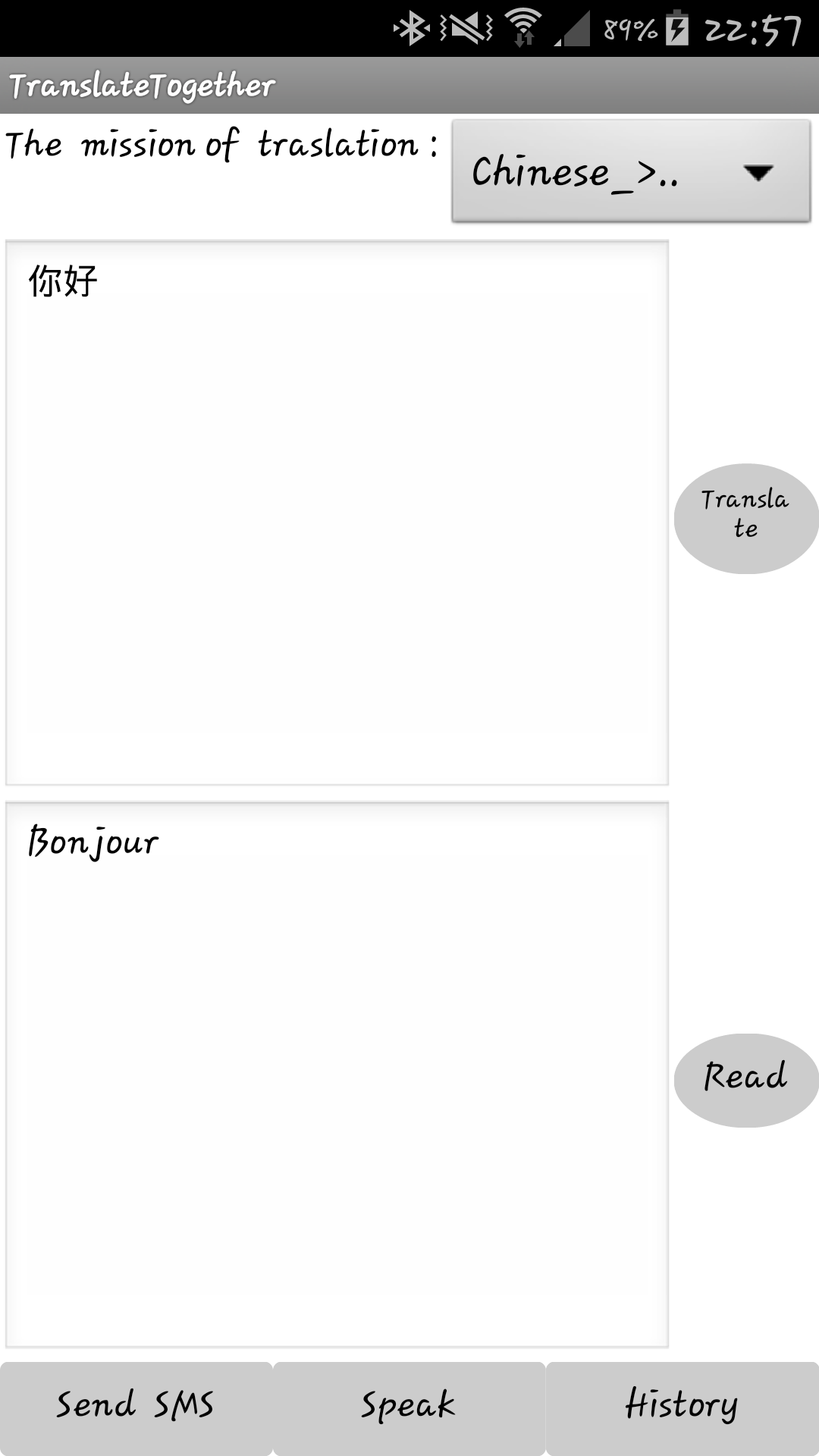The height and width of the screenshot is (1456, 819).
Task: Tap the source text field containing 你好
Action: (x=337, y=513)
